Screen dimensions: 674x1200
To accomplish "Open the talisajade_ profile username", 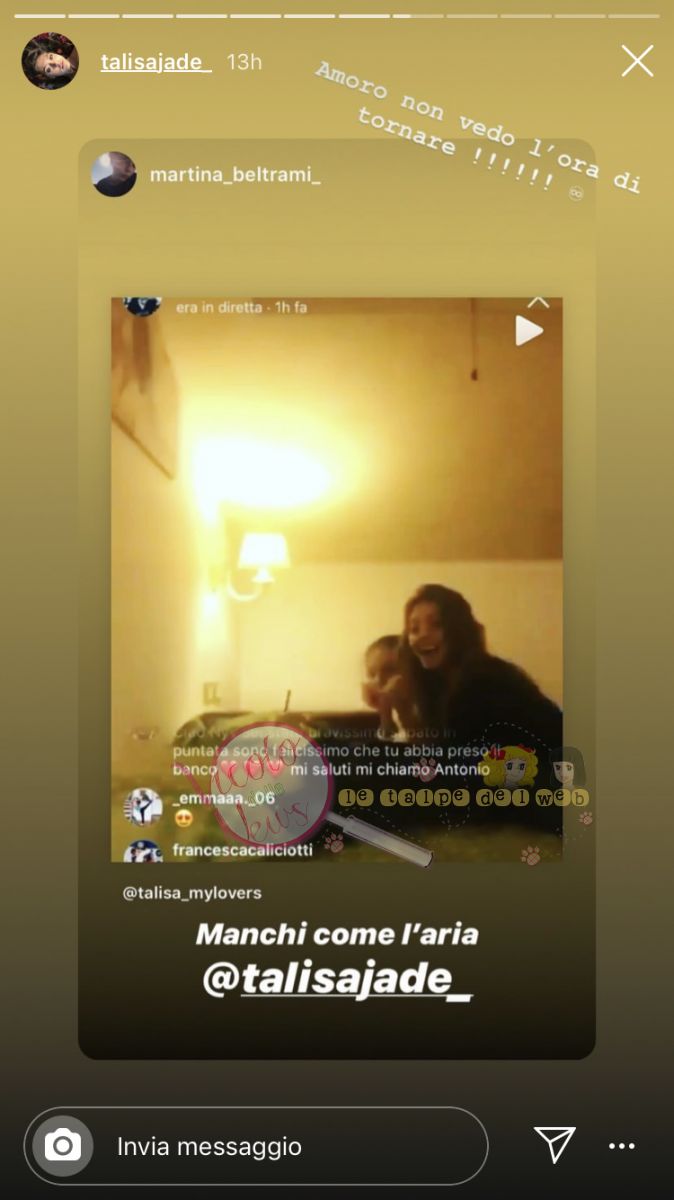I will [156, 62].
